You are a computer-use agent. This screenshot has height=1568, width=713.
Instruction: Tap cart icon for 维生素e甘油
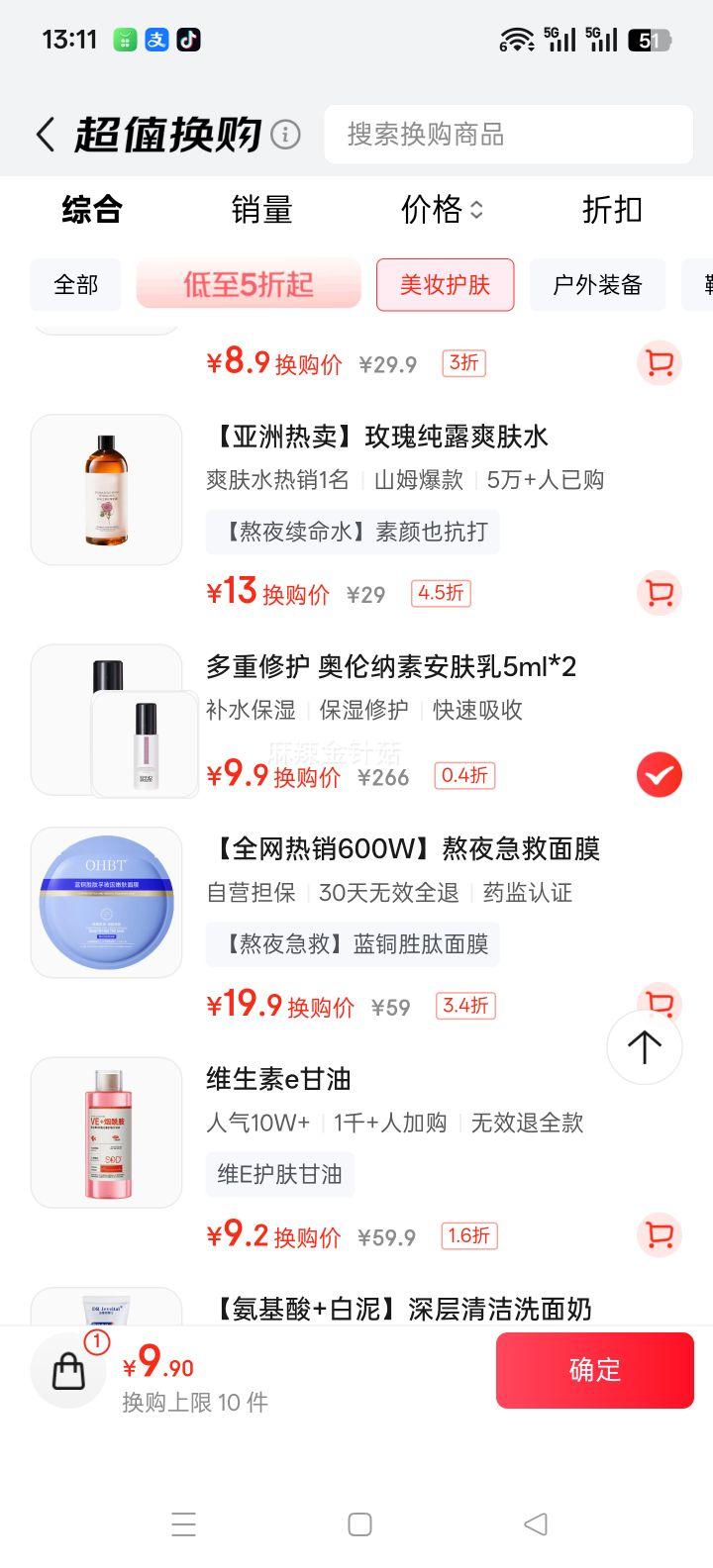point(659,1235)
